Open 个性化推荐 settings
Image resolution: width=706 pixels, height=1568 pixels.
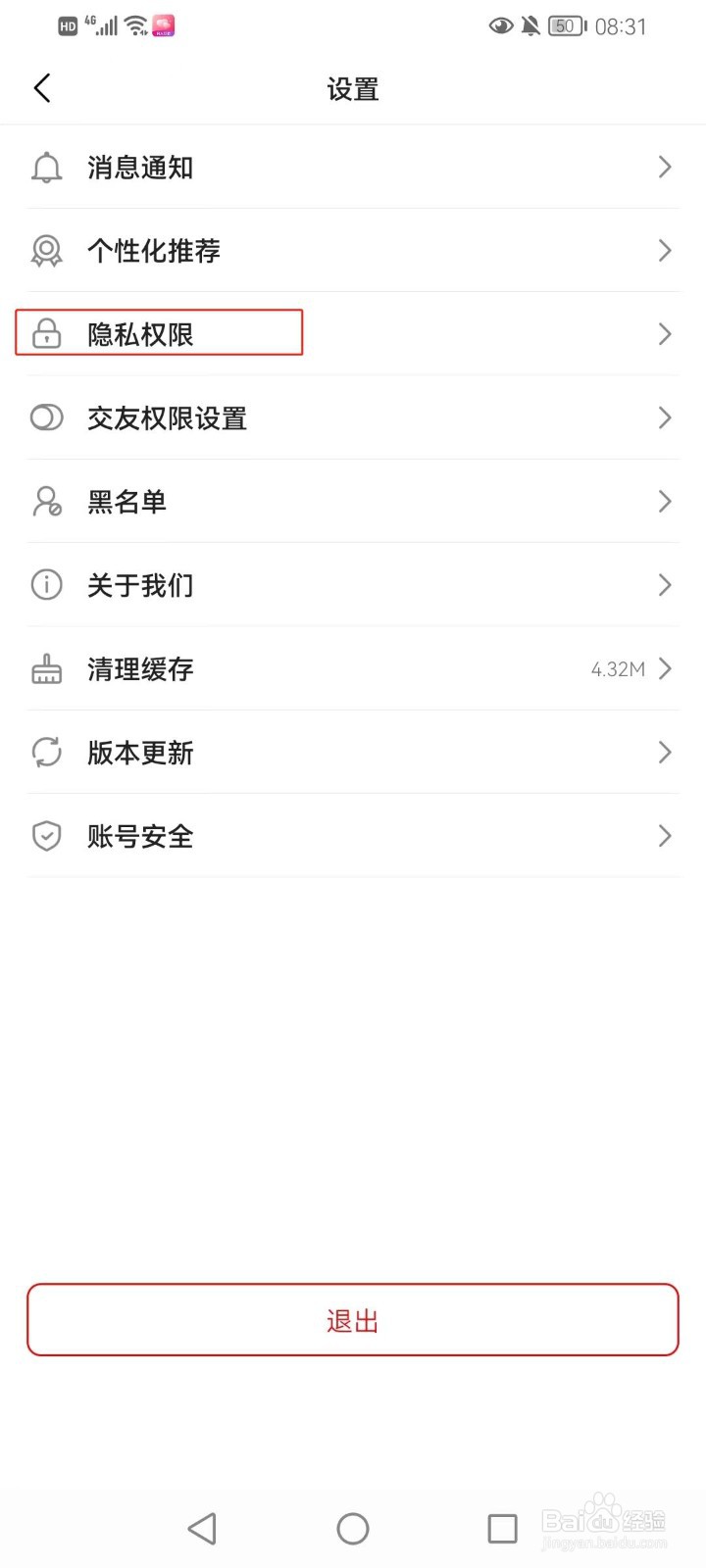point(353,251)
